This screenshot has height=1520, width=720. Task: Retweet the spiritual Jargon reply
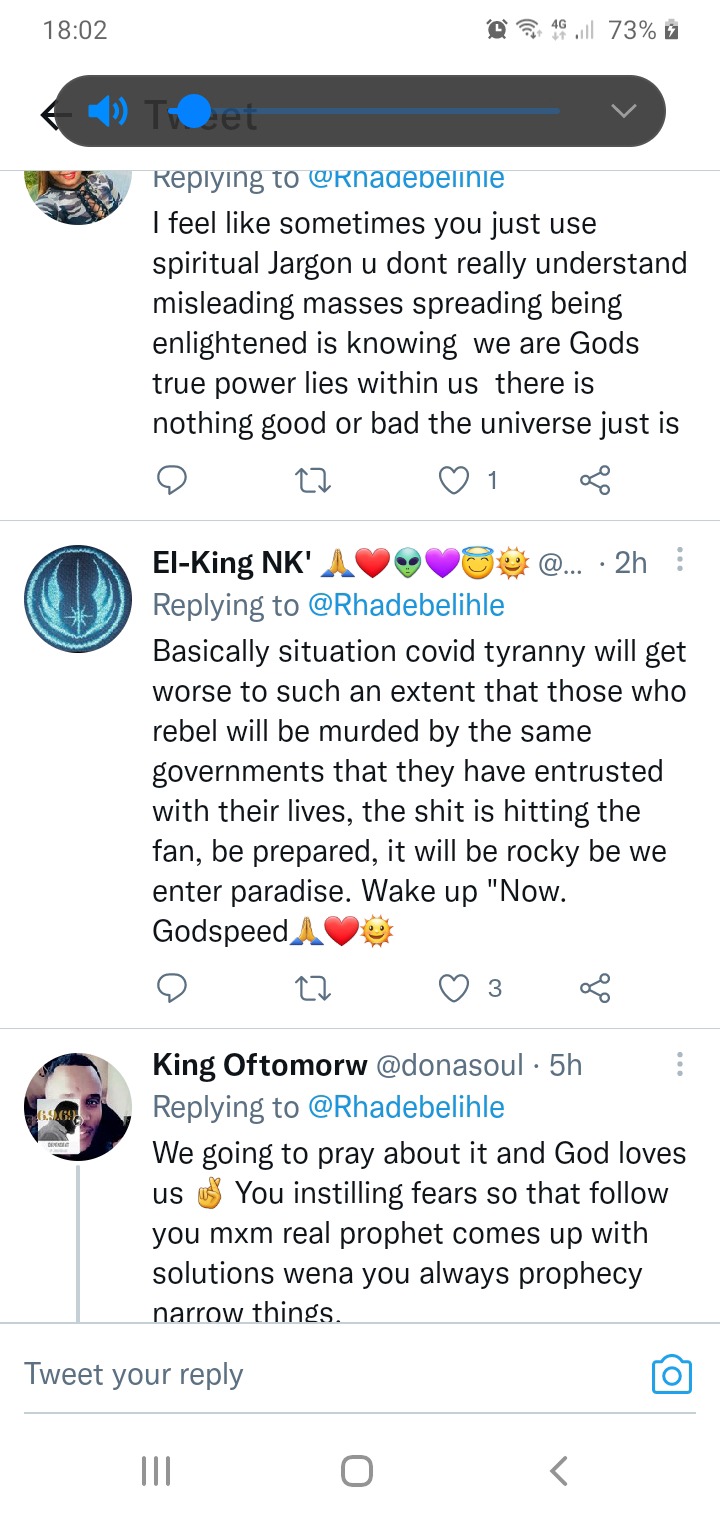coord(314,481)
